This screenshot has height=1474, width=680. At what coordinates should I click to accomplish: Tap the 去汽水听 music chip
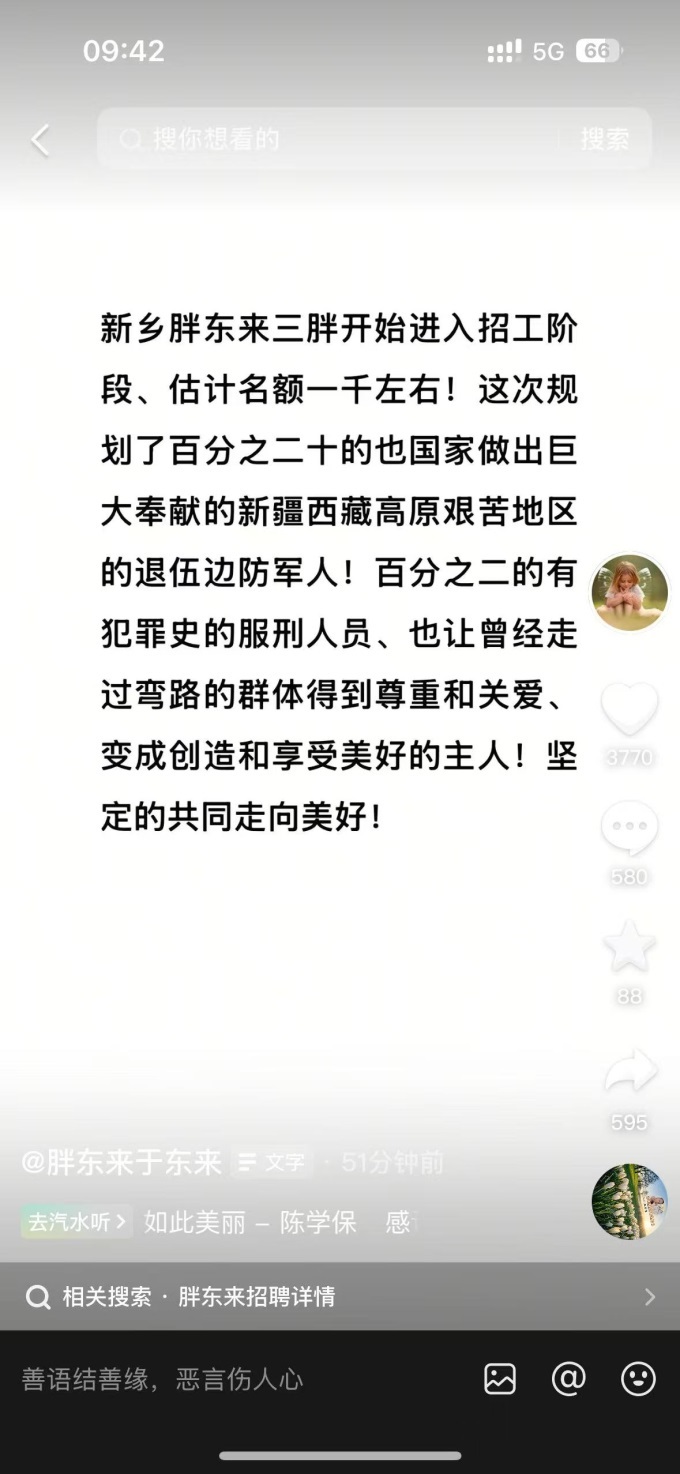pos(77,1221)
